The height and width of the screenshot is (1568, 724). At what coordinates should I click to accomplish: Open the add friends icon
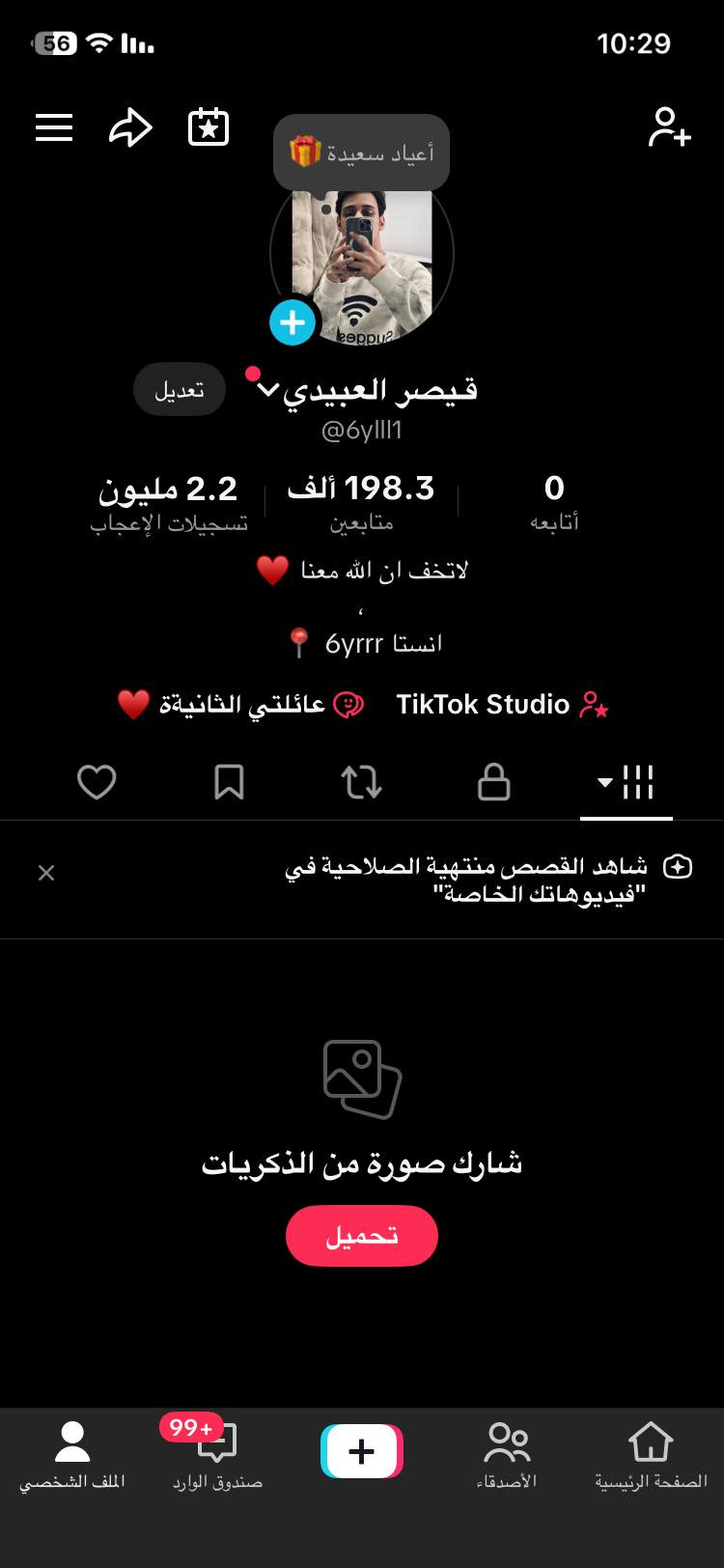coord(669,127)
